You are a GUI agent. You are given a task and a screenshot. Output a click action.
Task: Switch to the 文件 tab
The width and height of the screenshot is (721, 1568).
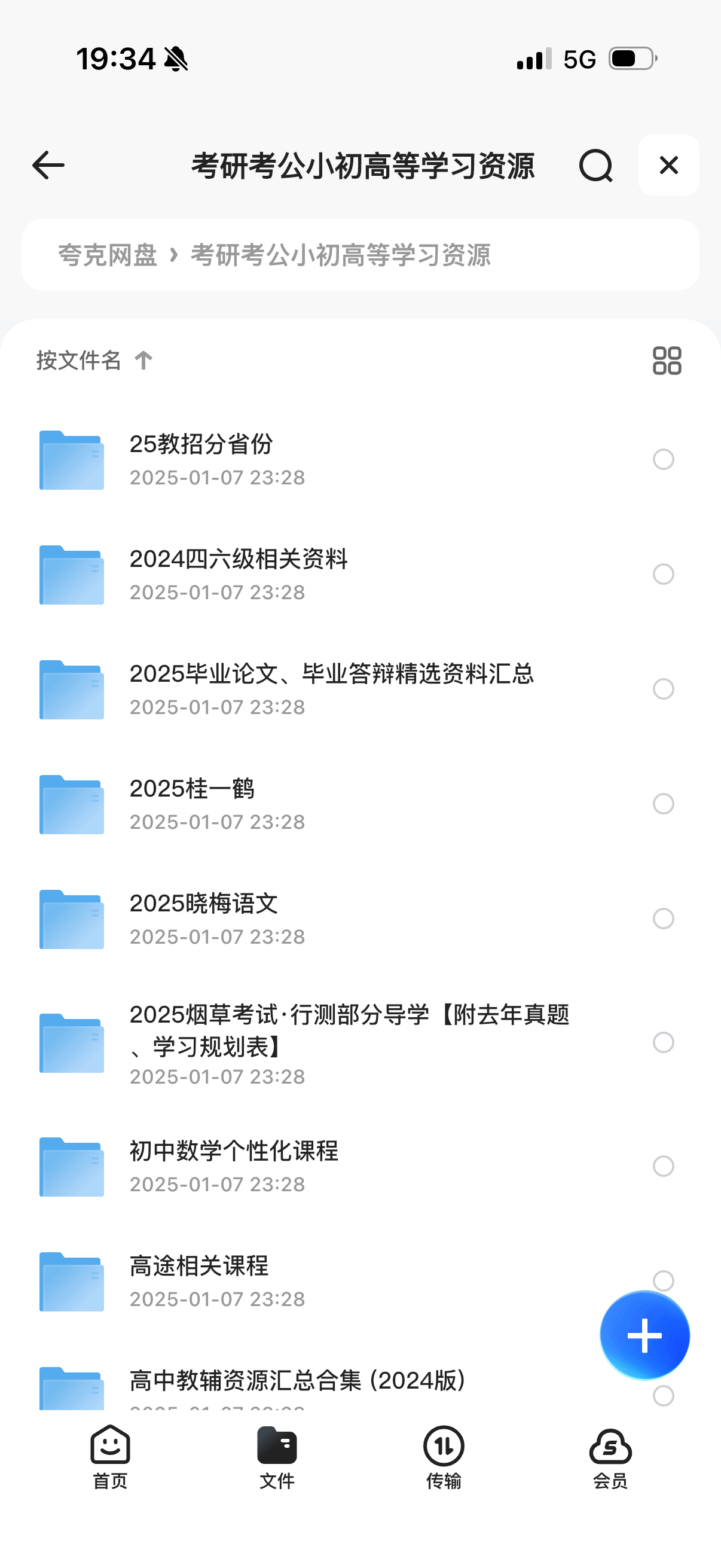pyautogui.click(x=277, y=1457)
